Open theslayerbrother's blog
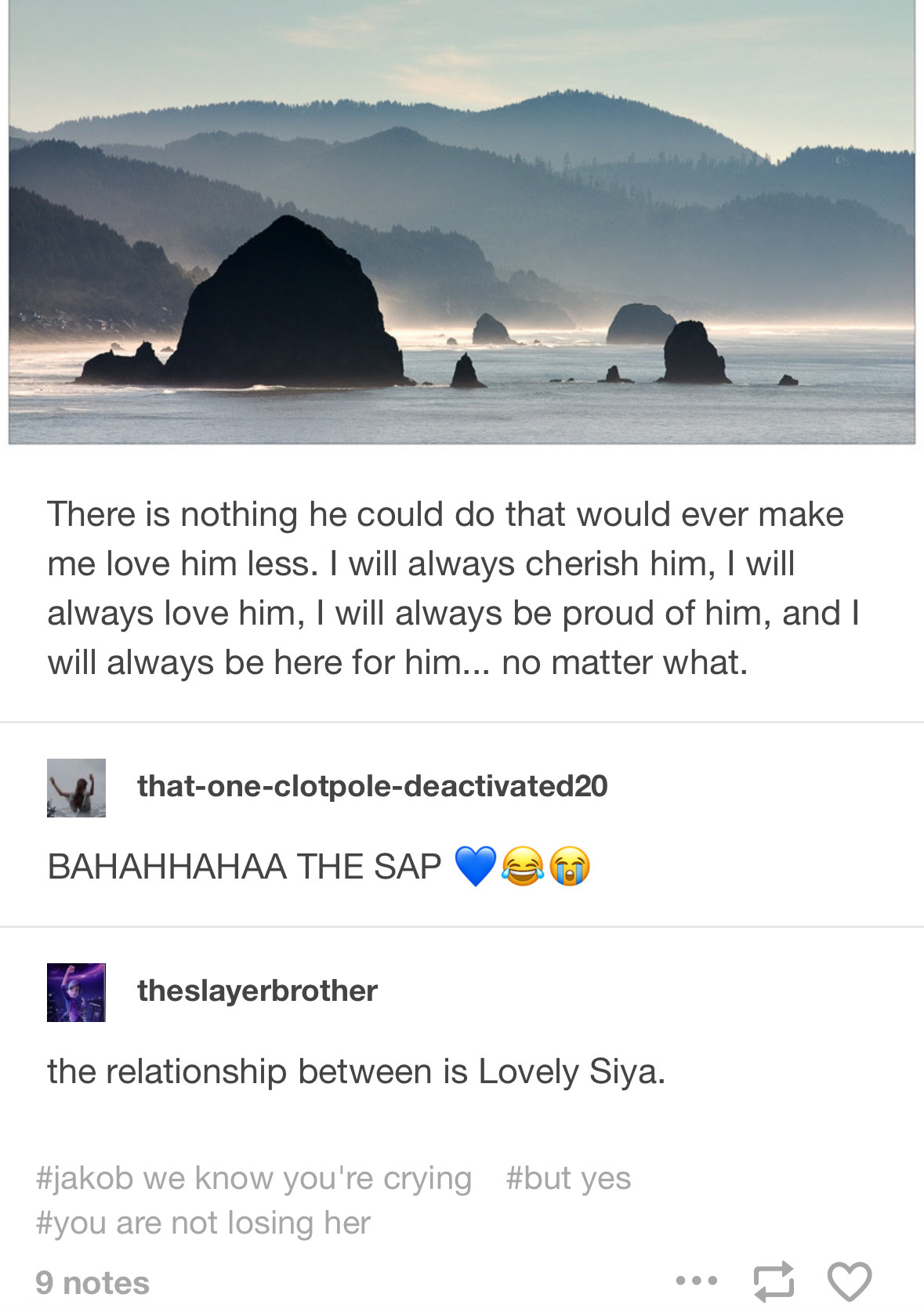 [x=257, y=991]
